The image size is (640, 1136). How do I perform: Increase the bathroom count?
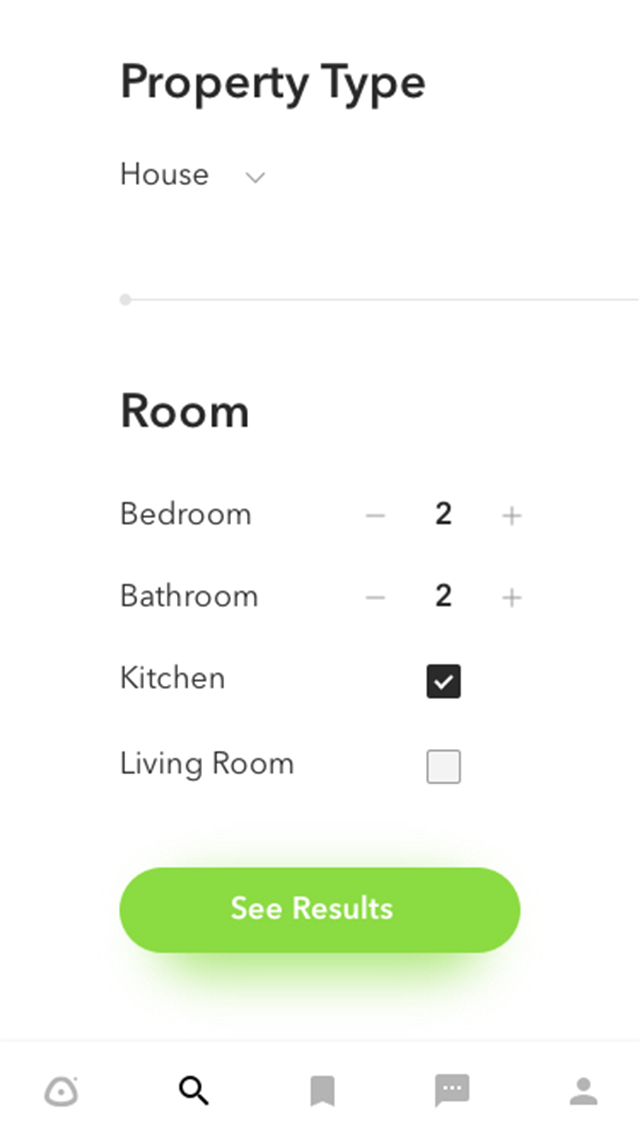click(511, 598)
